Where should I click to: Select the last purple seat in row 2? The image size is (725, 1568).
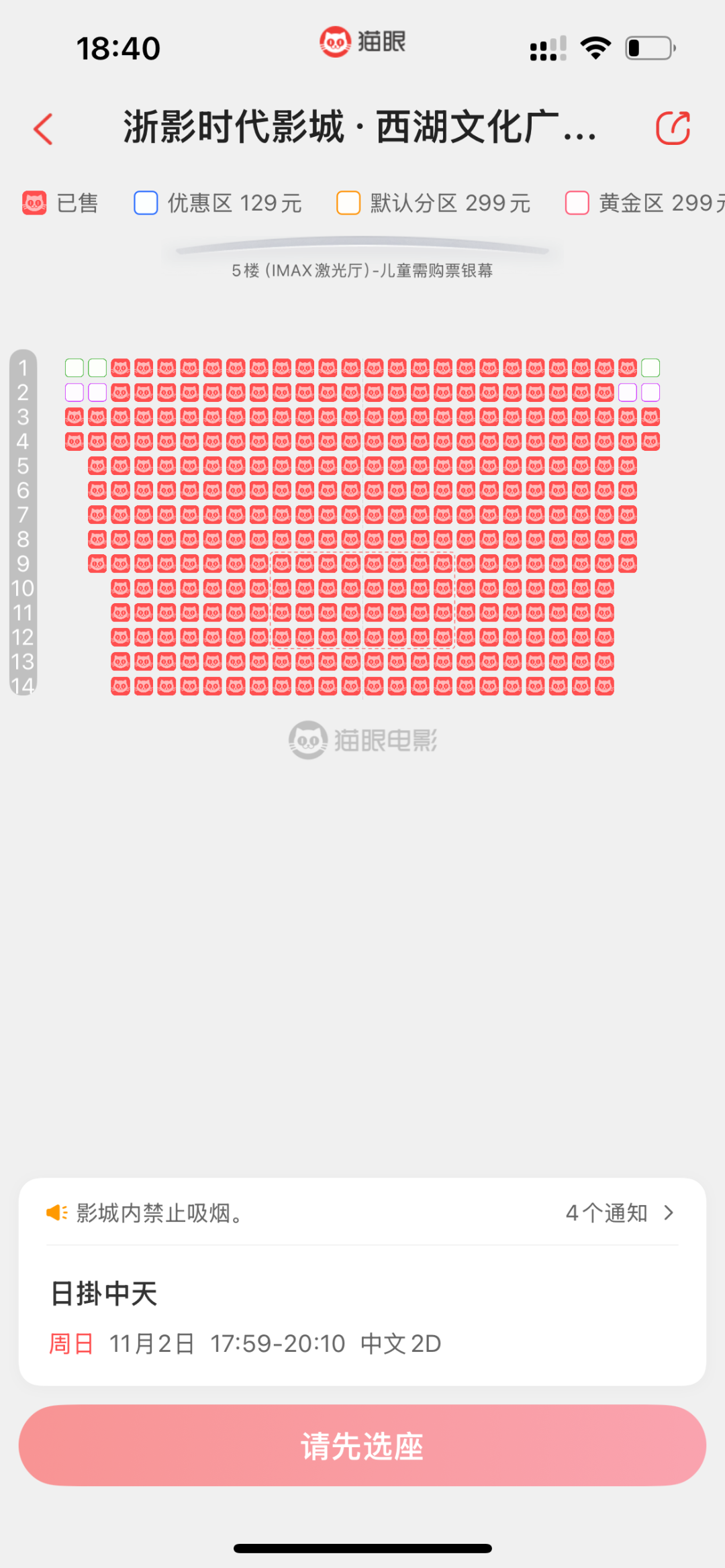pos(650,392)
